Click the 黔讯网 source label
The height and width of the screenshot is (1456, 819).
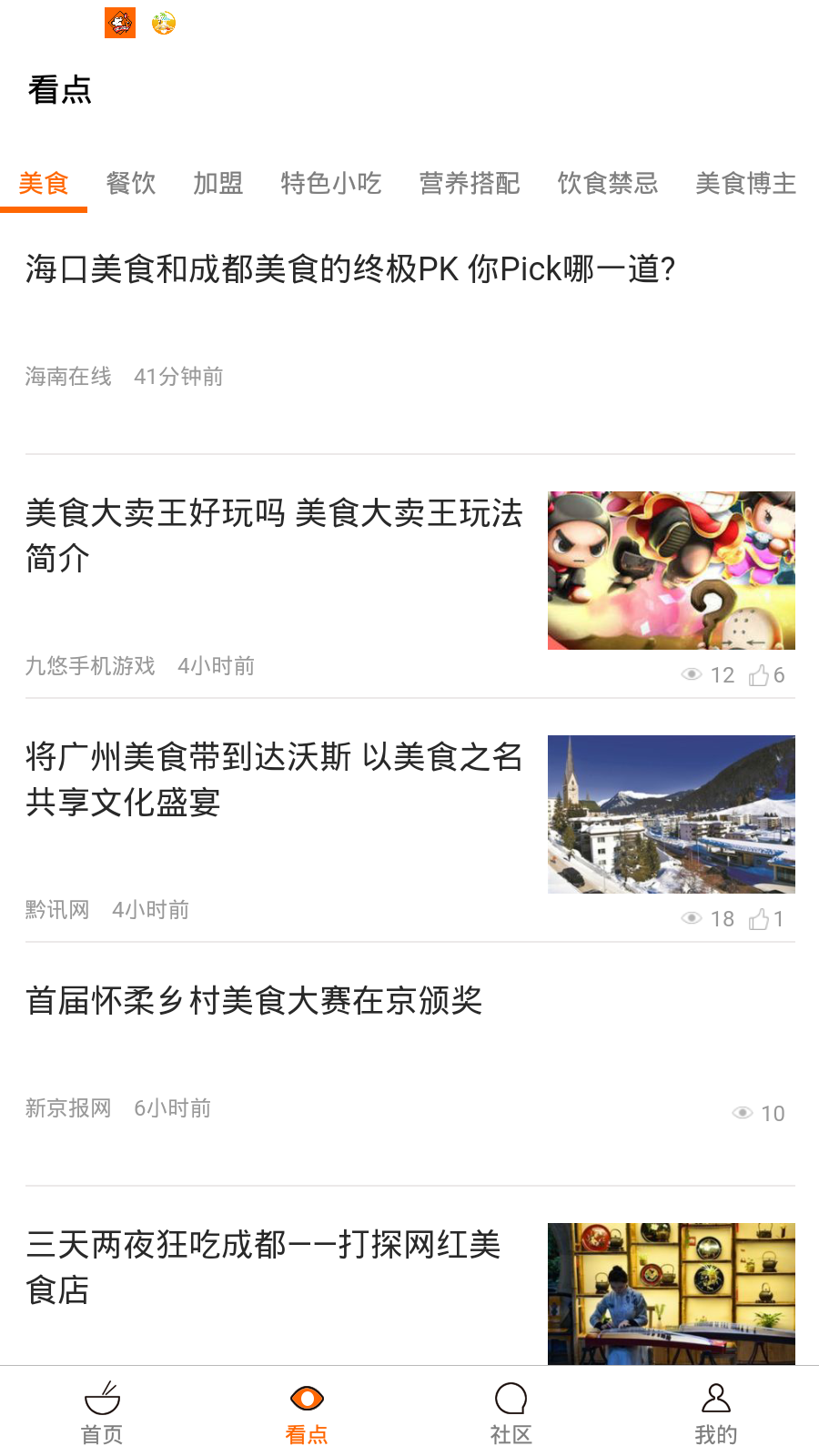(58, 908)
